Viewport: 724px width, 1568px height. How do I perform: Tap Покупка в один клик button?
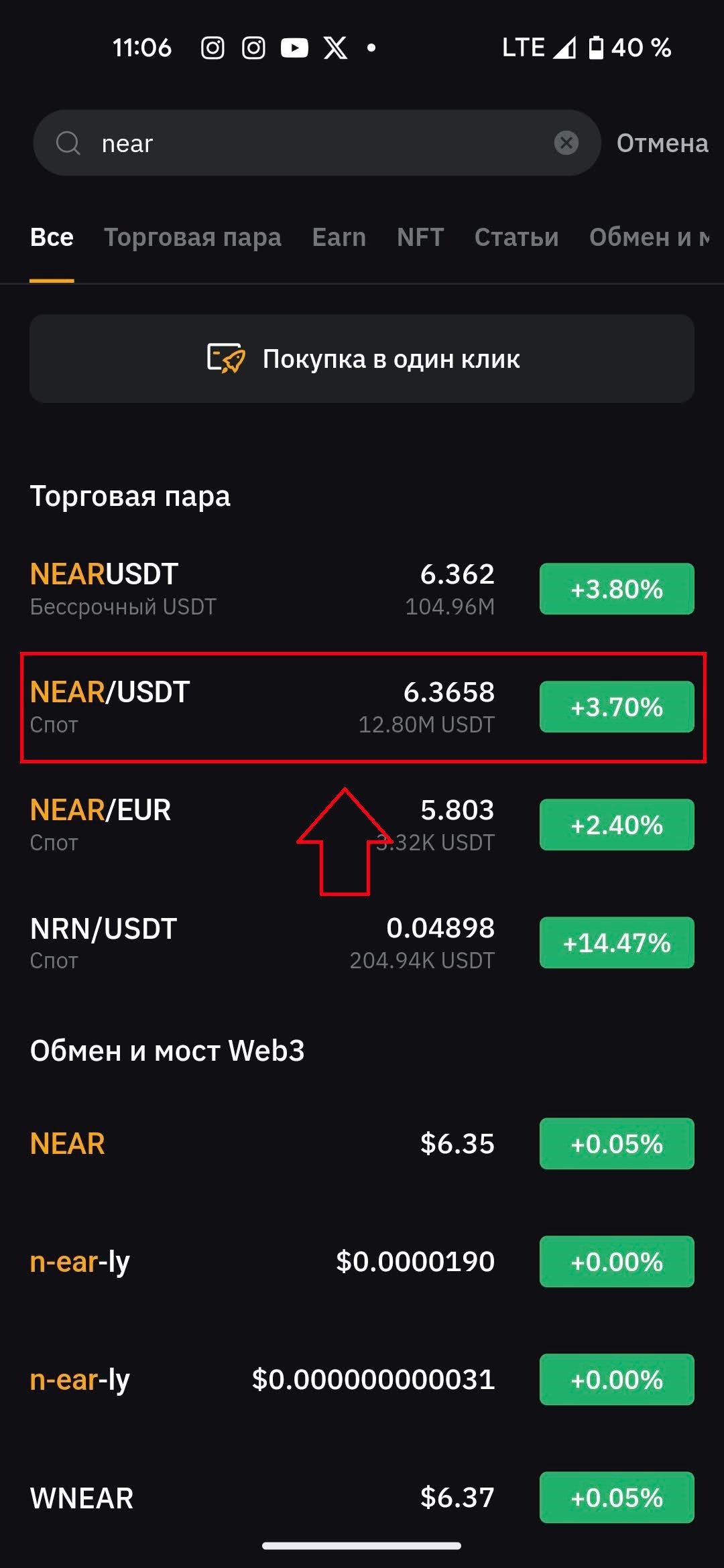coord(362,358)
